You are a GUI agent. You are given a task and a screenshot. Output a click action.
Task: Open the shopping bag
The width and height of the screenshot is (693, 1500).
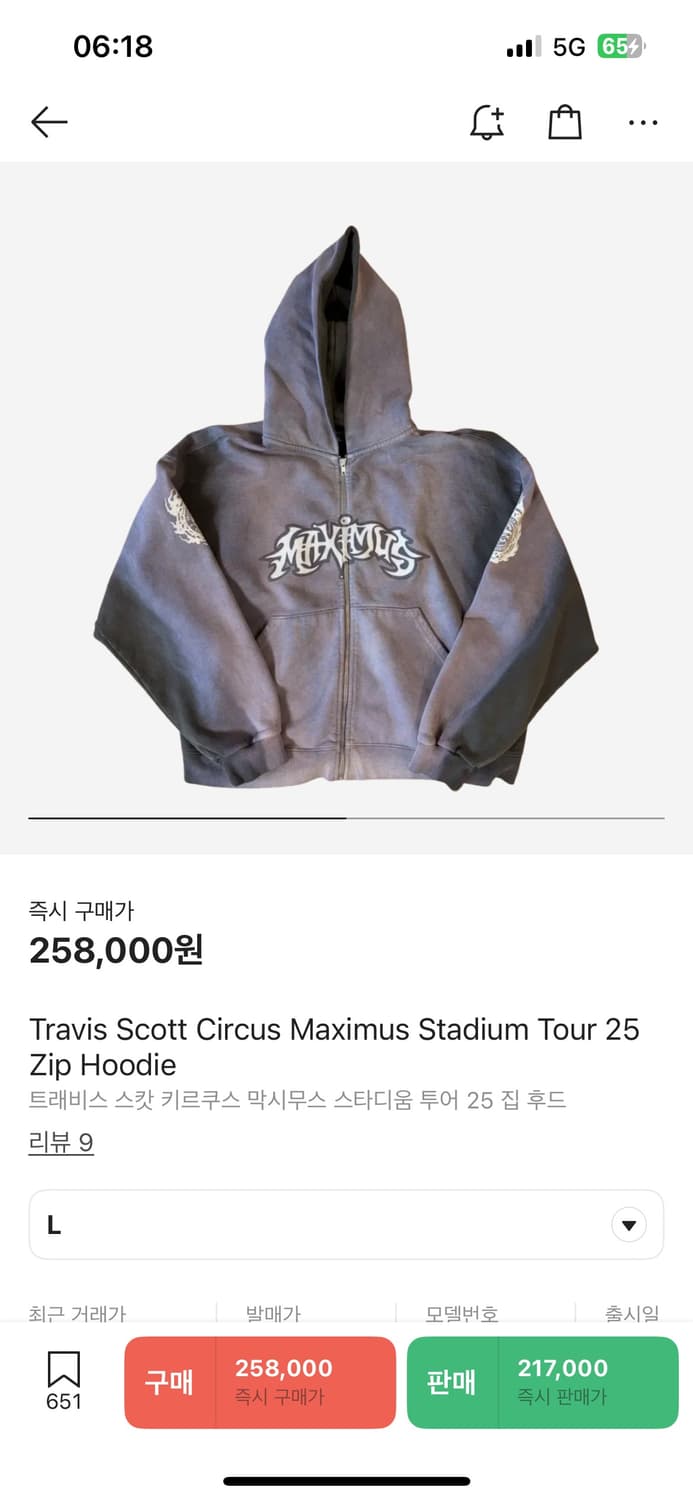tap(565, 122)
